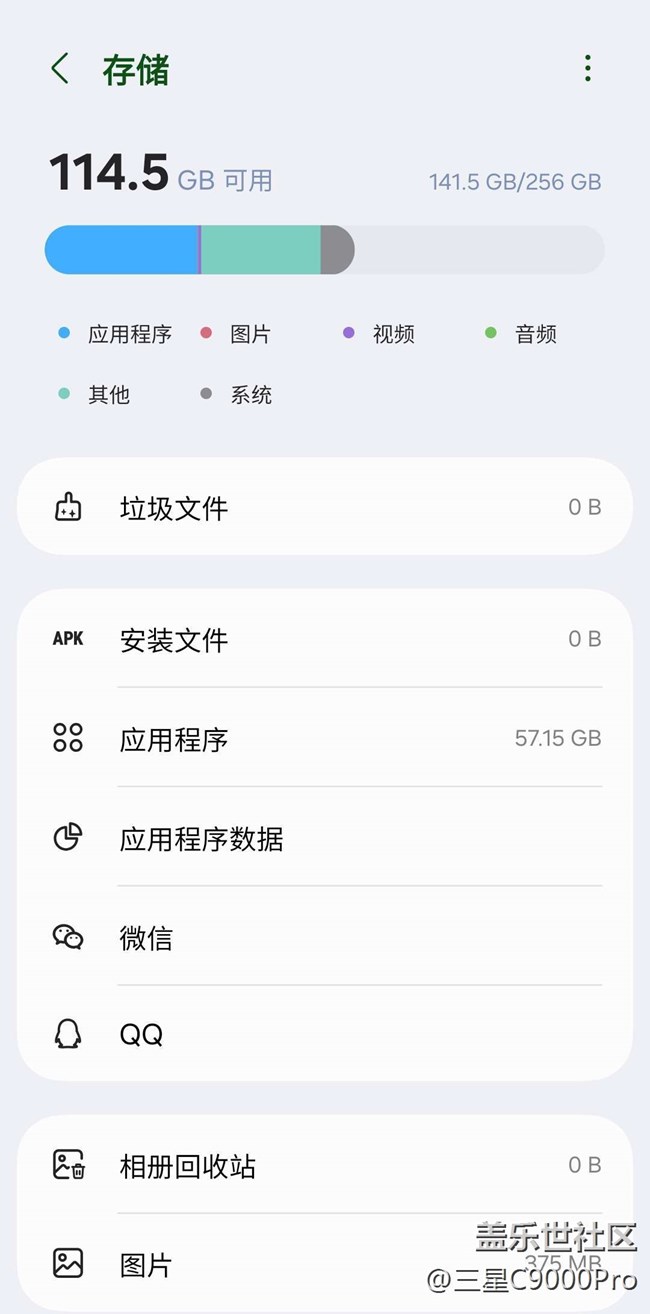Screen dimensions: 650x1314
Task: Open the three-dot overflow menu
Action: click(587, 69)
